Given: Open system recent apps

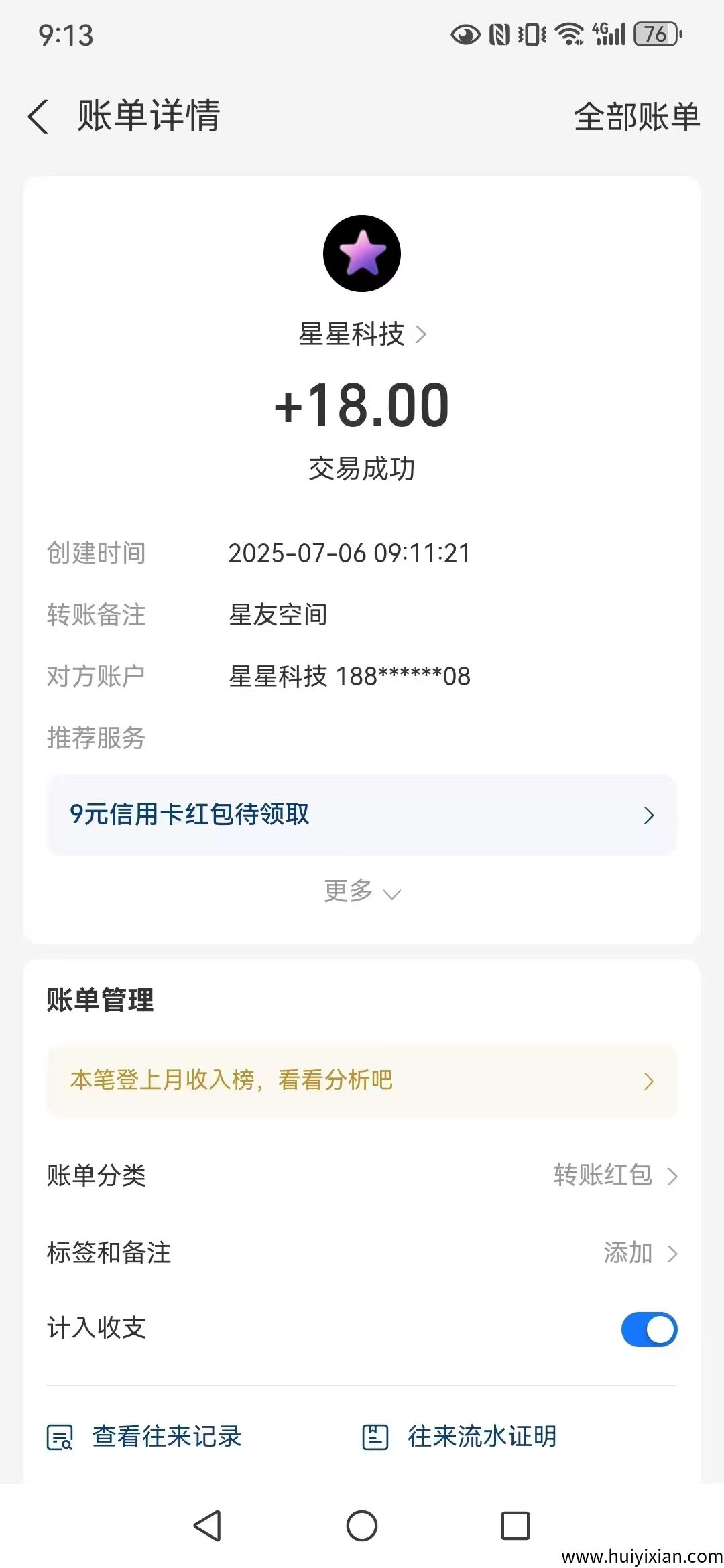Looking at the screenshot, I should 516,1526.
